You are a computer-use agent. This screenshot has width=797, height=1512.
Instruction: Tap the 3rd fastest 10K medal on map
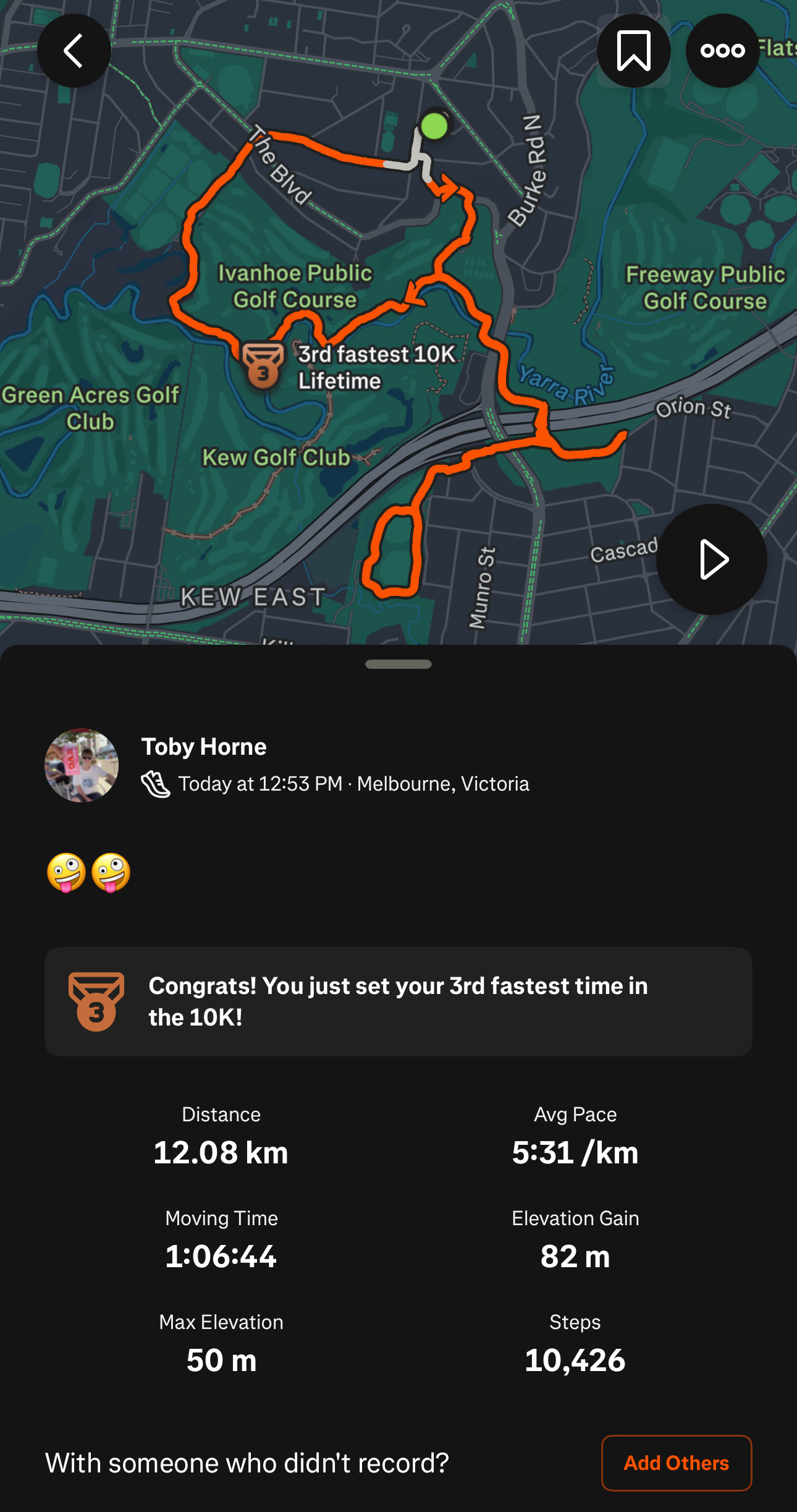point(263,365)
